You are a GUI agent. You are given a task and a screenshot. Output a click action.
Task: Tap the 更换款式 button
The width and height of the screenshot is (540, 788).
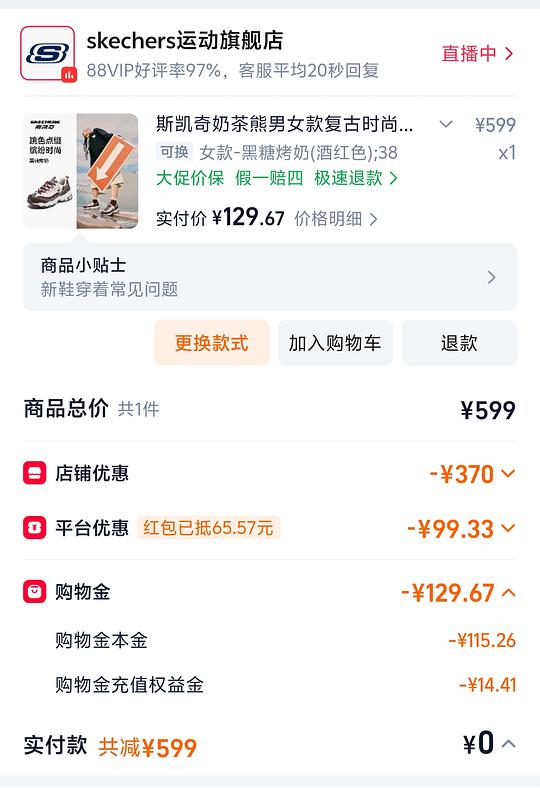211,343
